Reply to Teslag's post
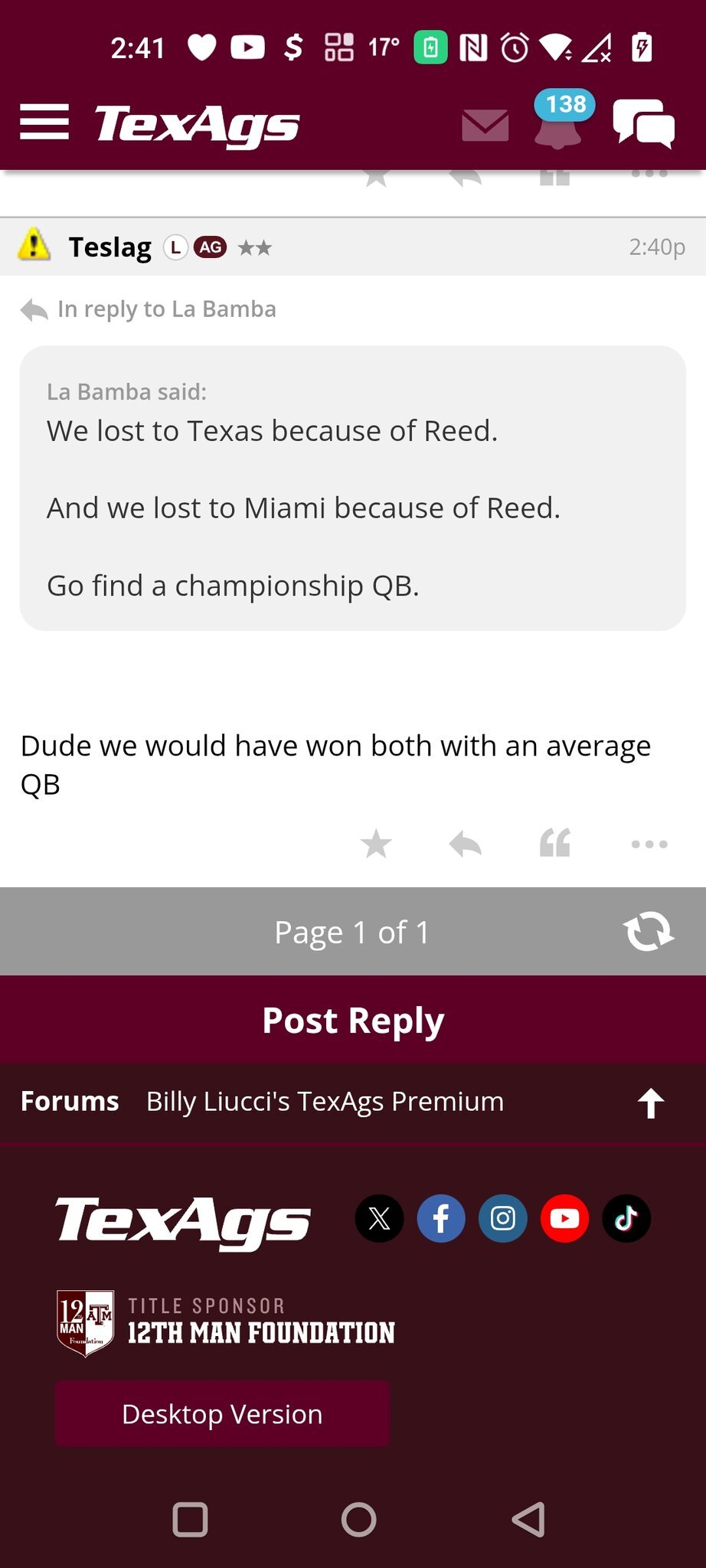The height and width of the screenshot is (1568, 706). point(466,844)
